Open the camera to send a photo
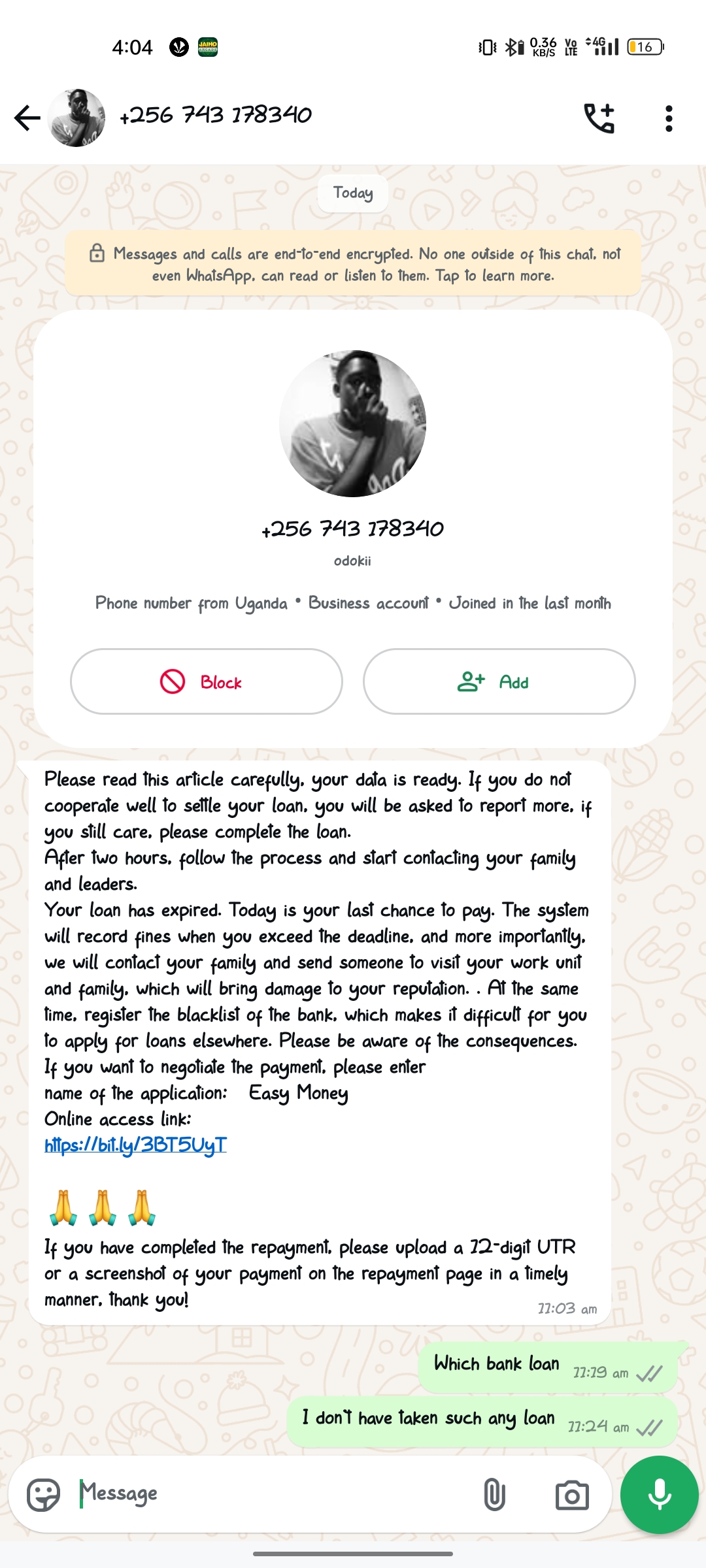Viewport: 706px width, 1568px height. tap(572, 1495)
